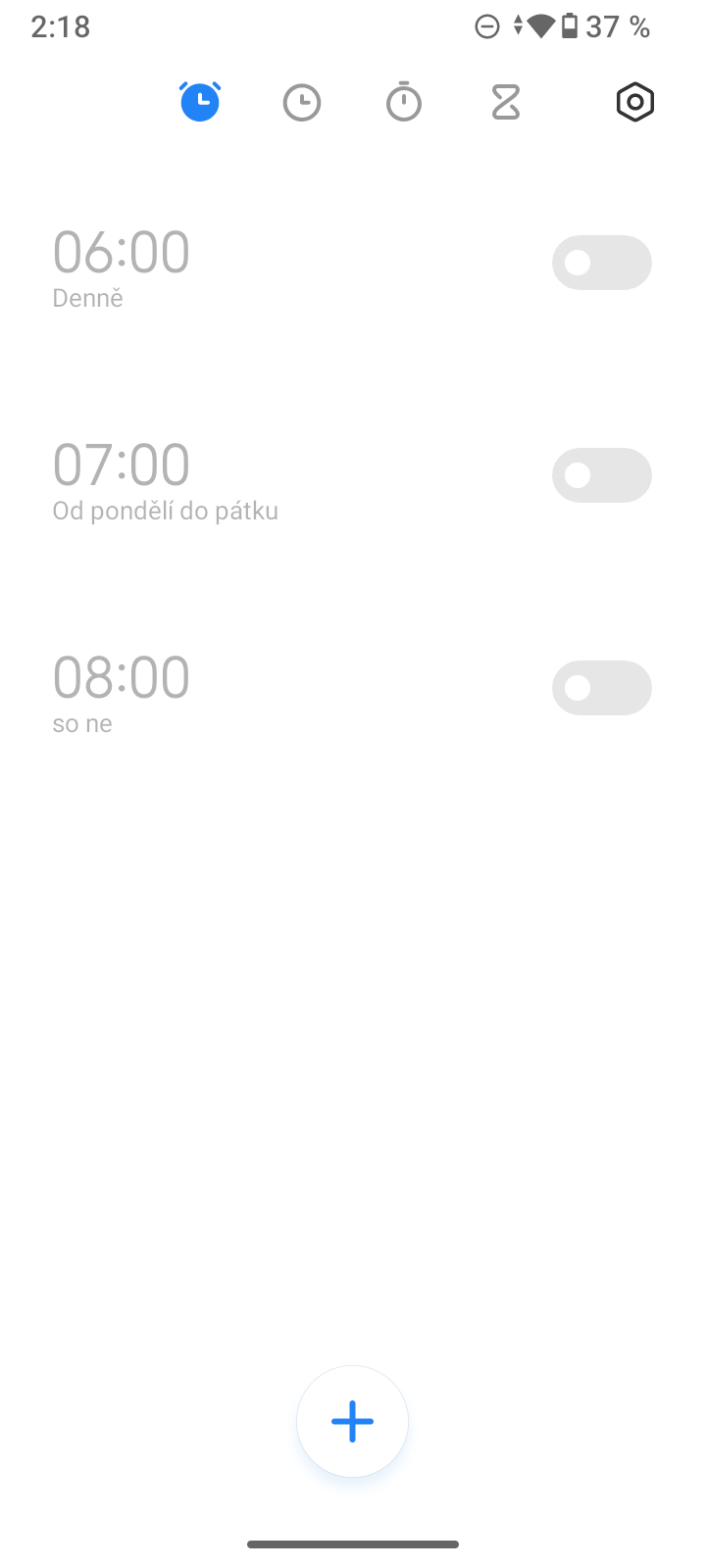The image size is (706, 1568).
Task: Open clock settings
Action: pos(634,103)
